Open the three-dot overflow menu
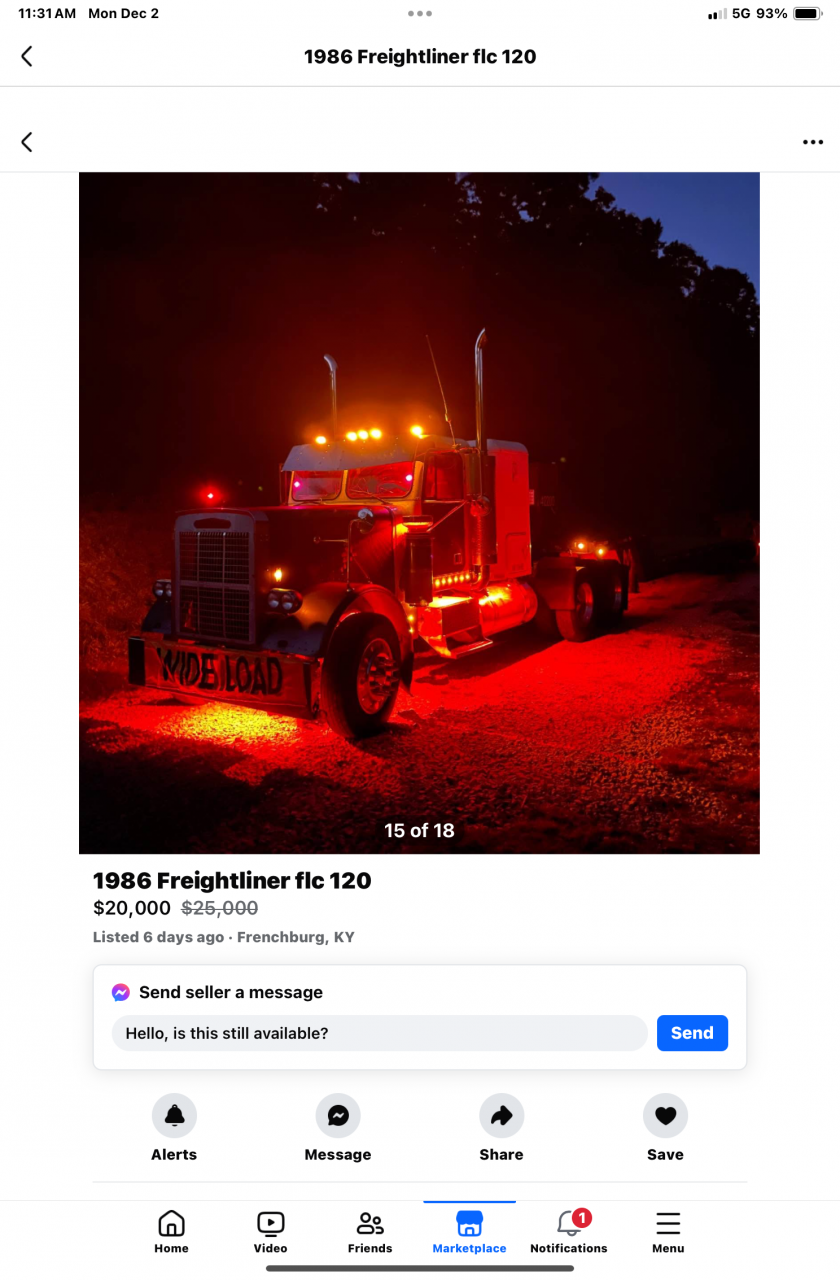The width and height of the screenshot is (840, 1280). pos(812,142)
